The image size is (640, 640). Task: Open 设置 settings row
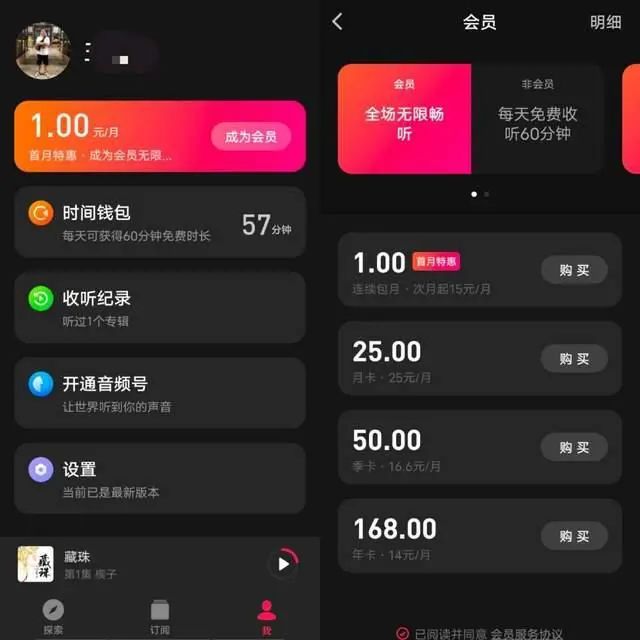[x=160, y=478]
